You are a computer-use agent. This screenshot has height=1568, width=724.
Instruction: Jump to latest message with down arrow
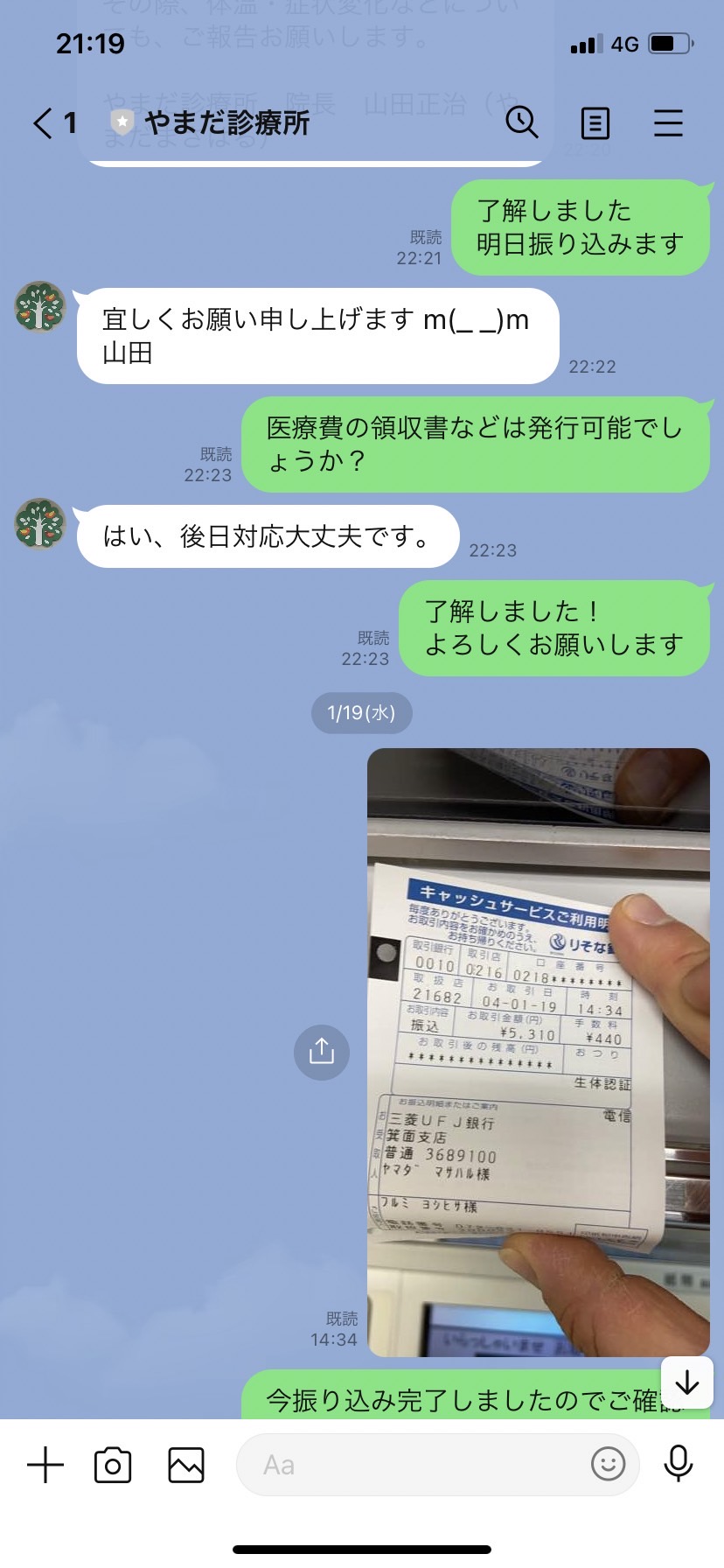687,1382
